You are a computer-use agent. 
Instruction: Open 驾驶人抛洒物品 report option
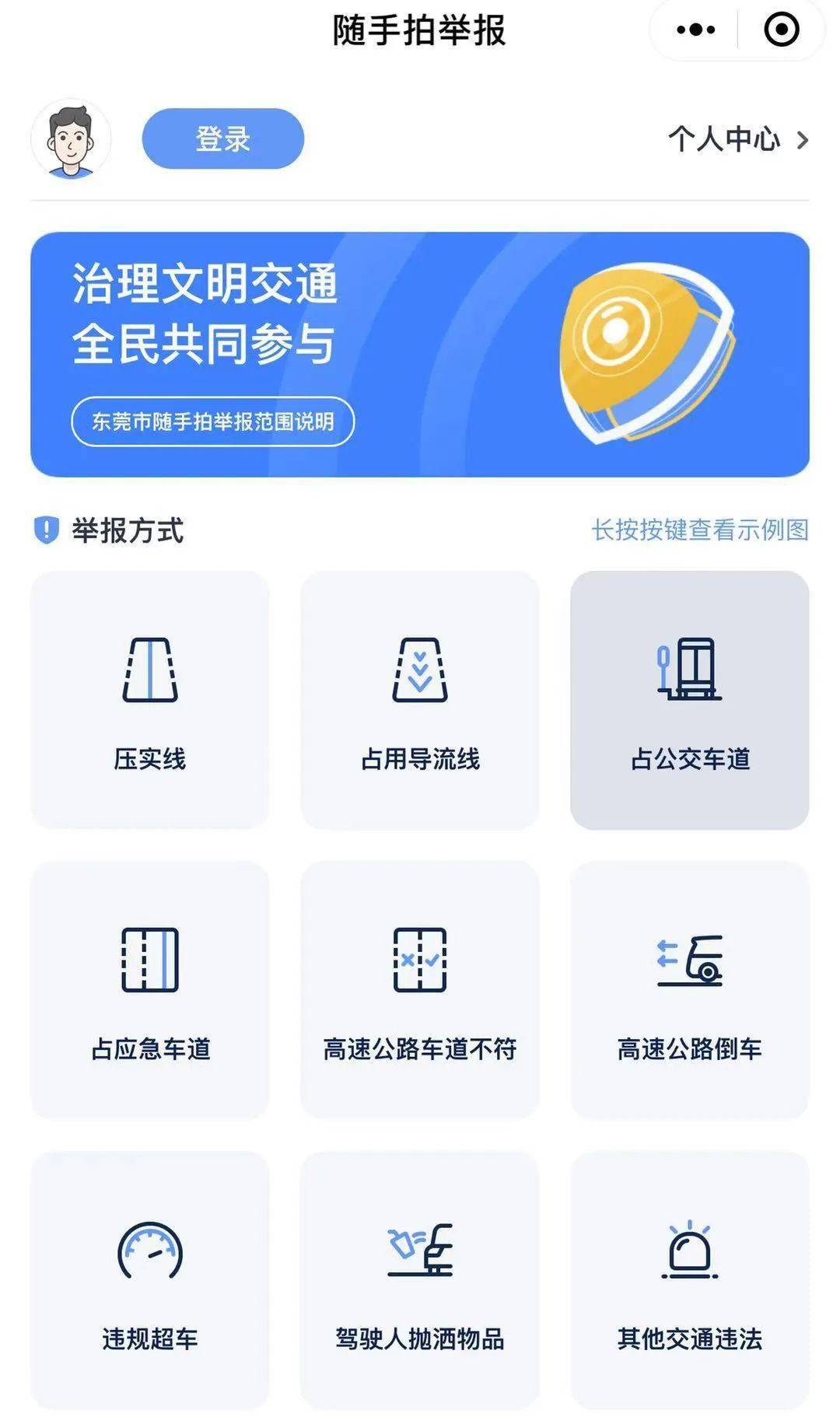(x=420, y=1279)
